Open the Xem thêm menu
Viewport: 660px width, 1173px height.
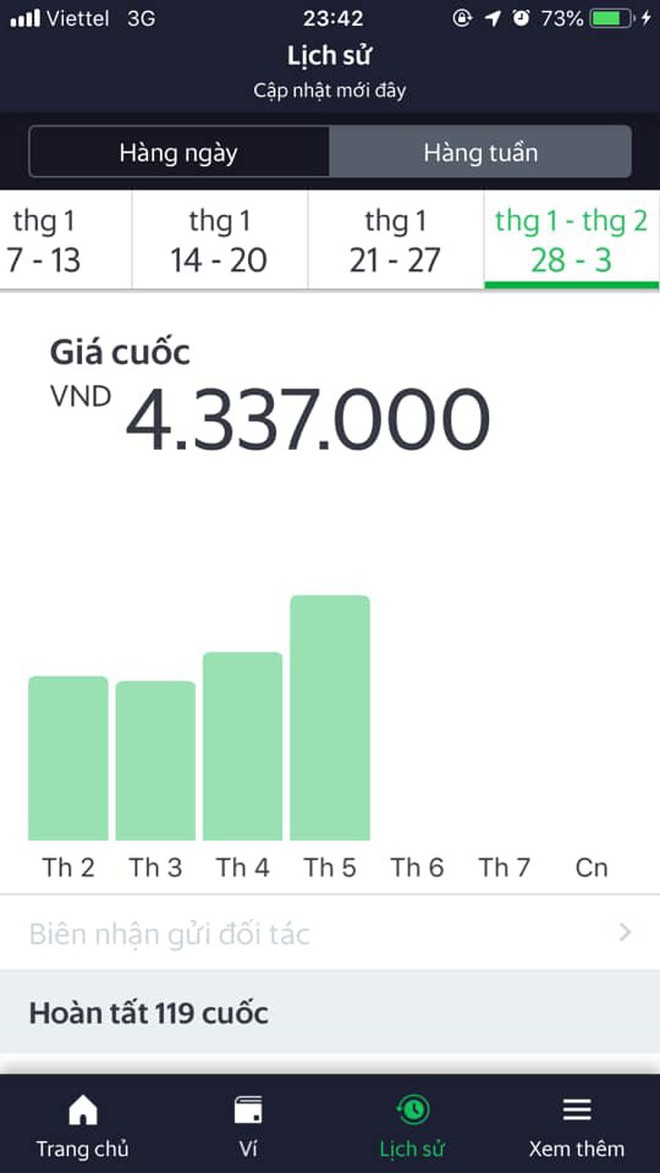[x=577, y=1125]
